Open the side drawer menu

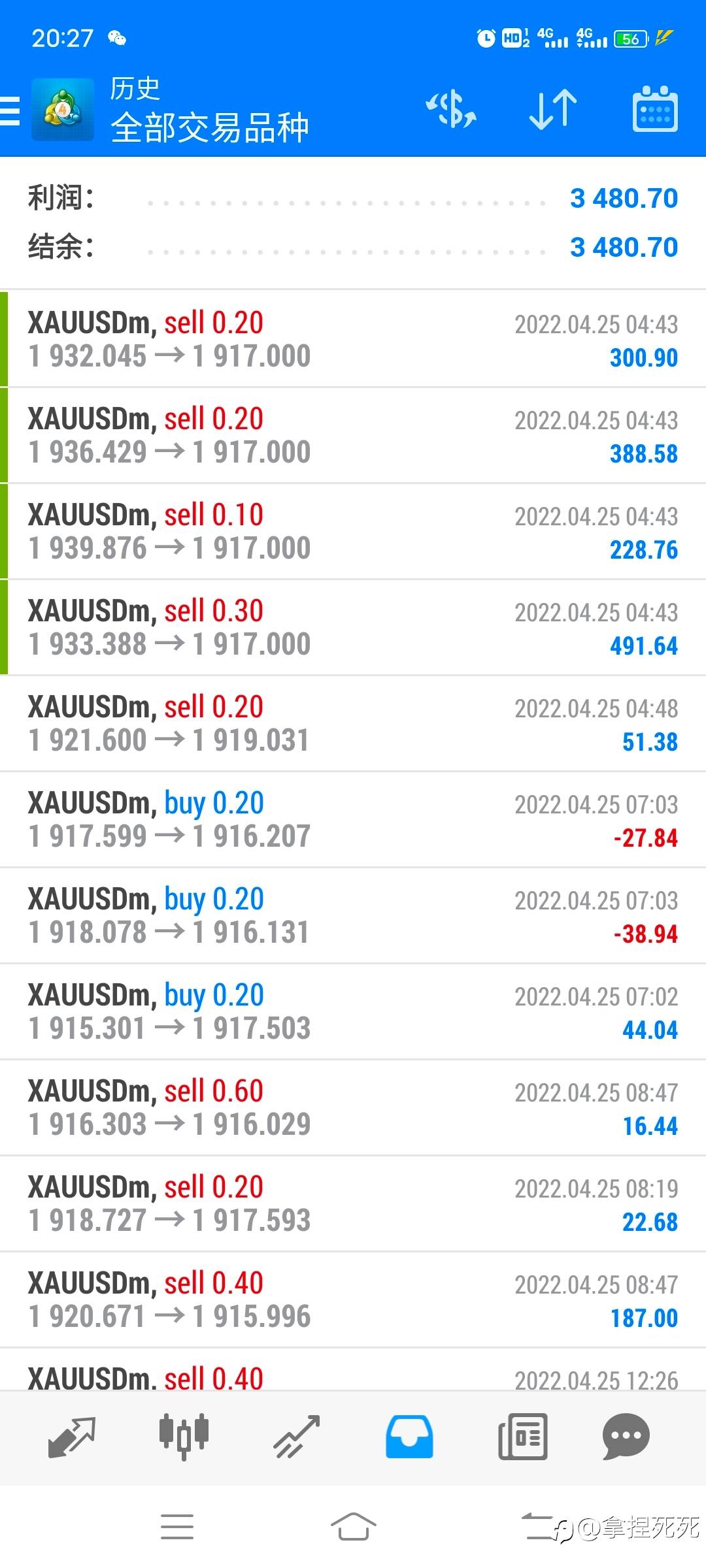click(10, 110)
